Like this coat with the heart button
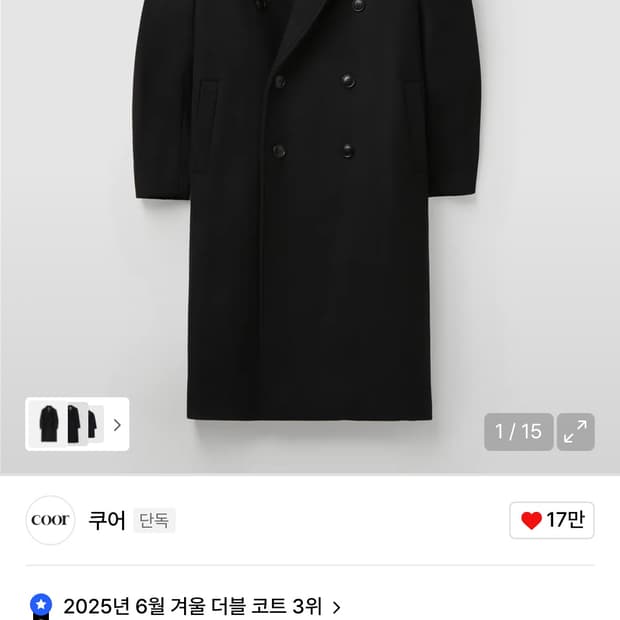 pyautogui.click(x=551, y=520)
